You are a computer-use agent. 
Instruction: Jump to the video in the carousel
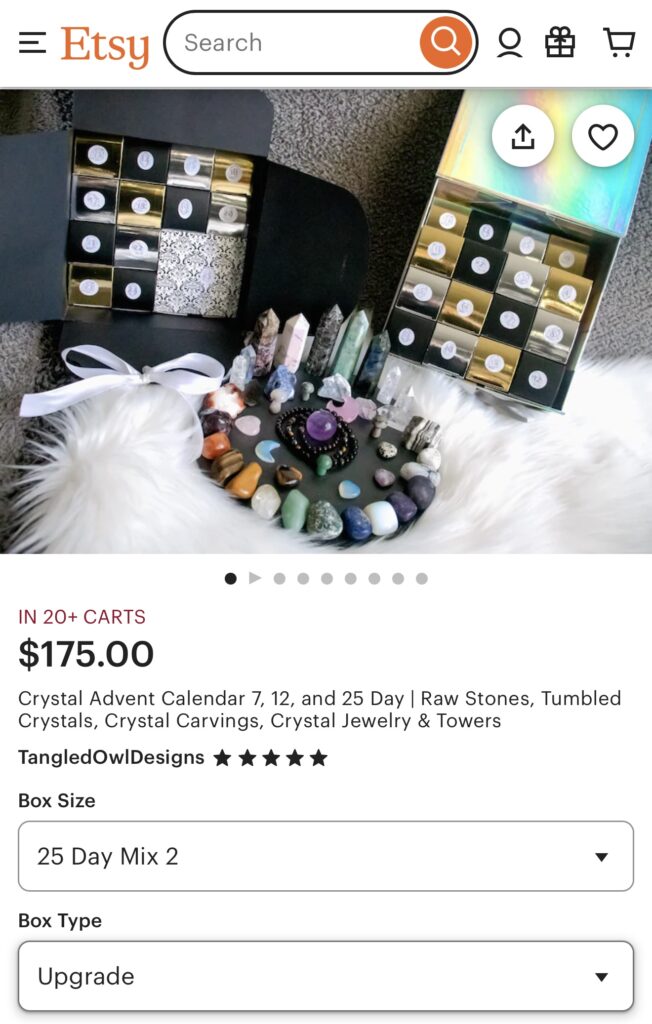click(x=255, y=578)
